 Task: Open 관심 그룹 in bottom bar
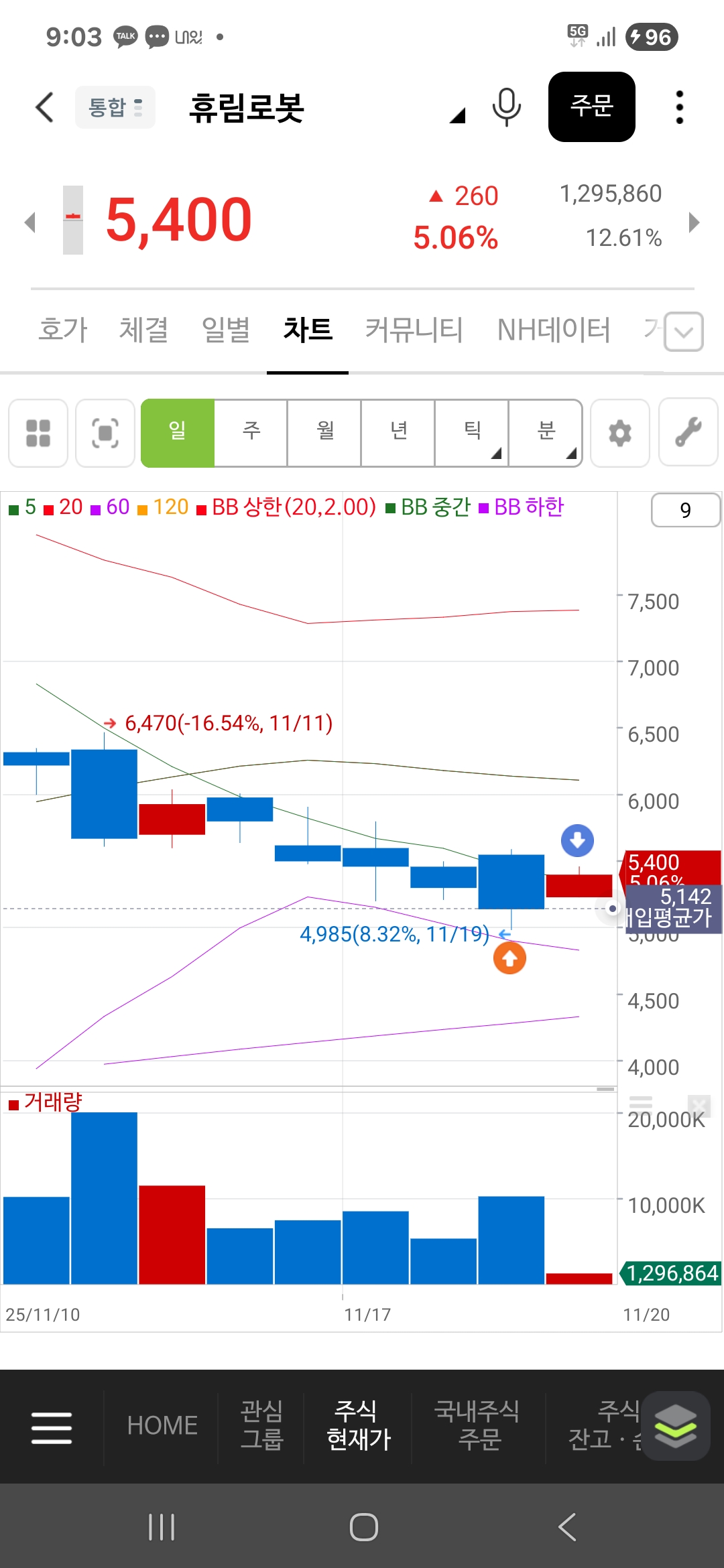coord(261,1425)
